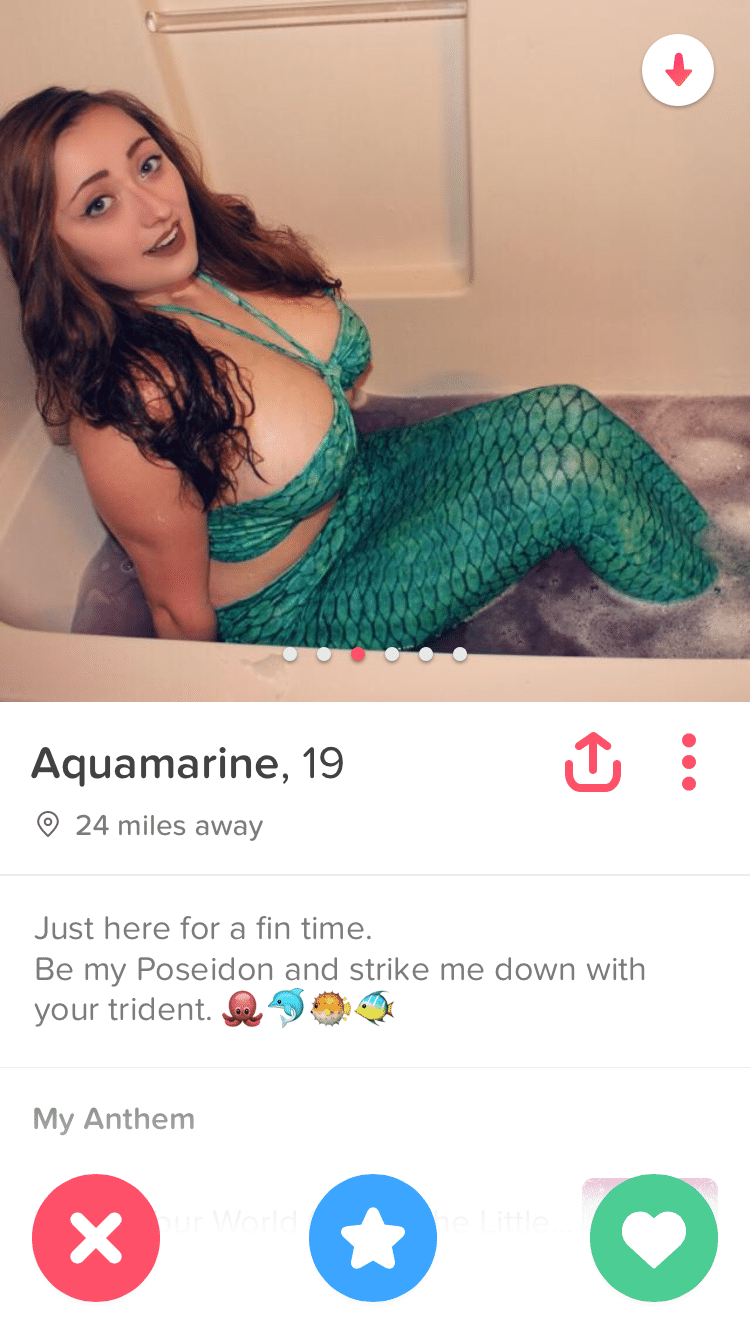
Task: Like the profile with the green heart
Action: pos(654,1237)
